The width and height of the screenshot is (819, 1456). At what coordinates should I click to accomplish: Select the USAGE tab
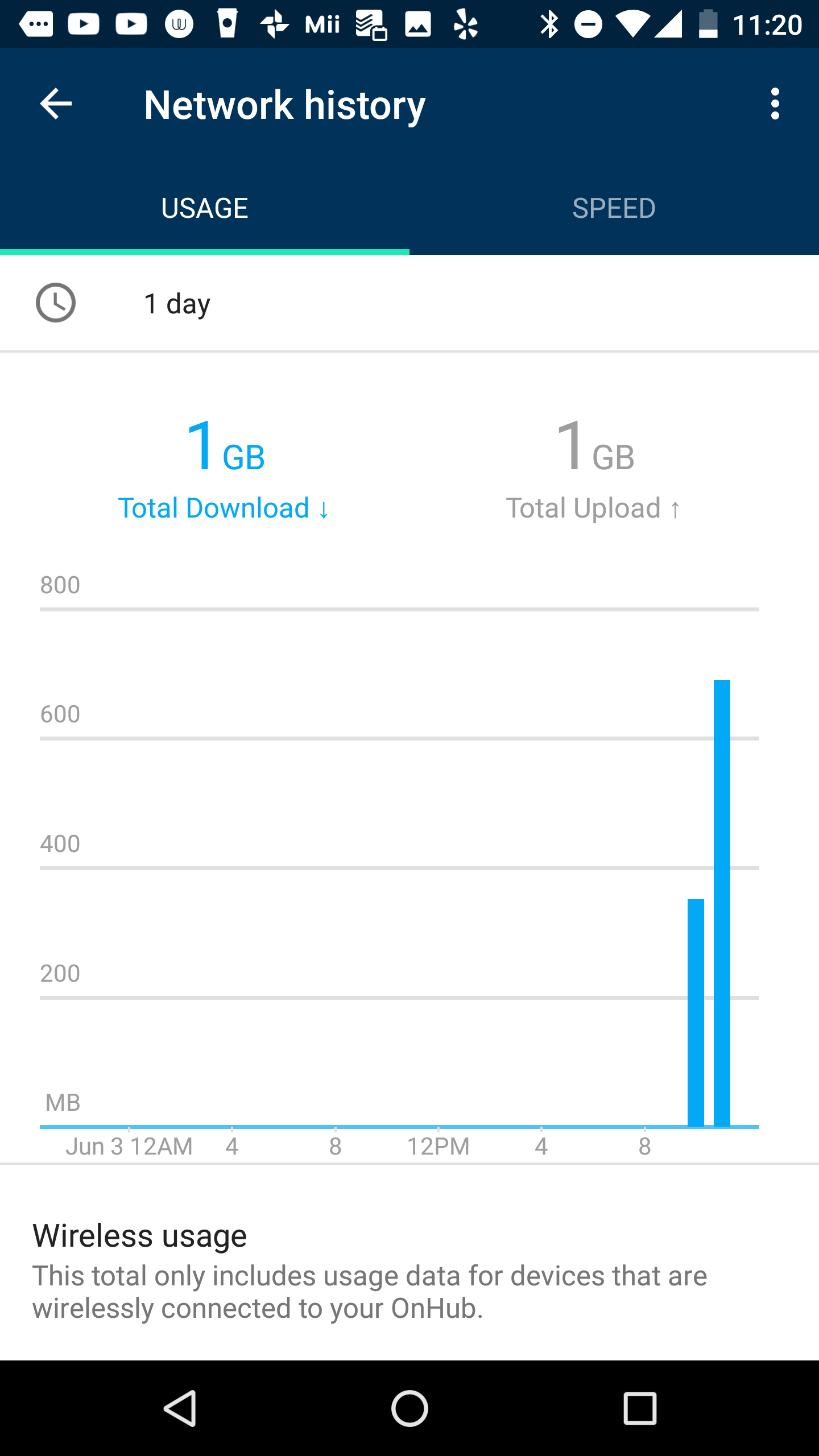[x=205, y=208]
